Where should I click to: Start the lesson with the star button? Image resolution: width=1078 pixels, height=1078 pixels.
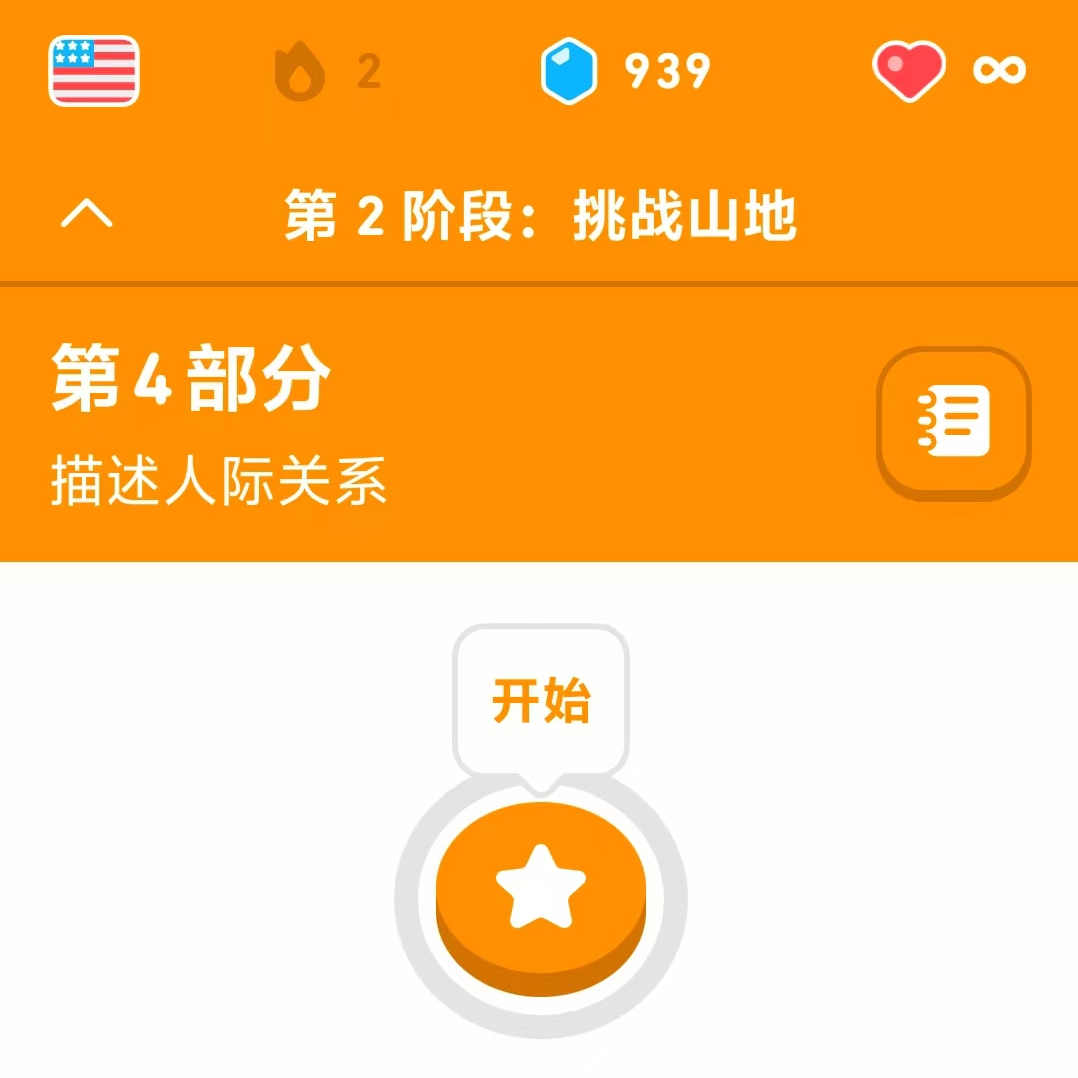(x=541, y=887)
